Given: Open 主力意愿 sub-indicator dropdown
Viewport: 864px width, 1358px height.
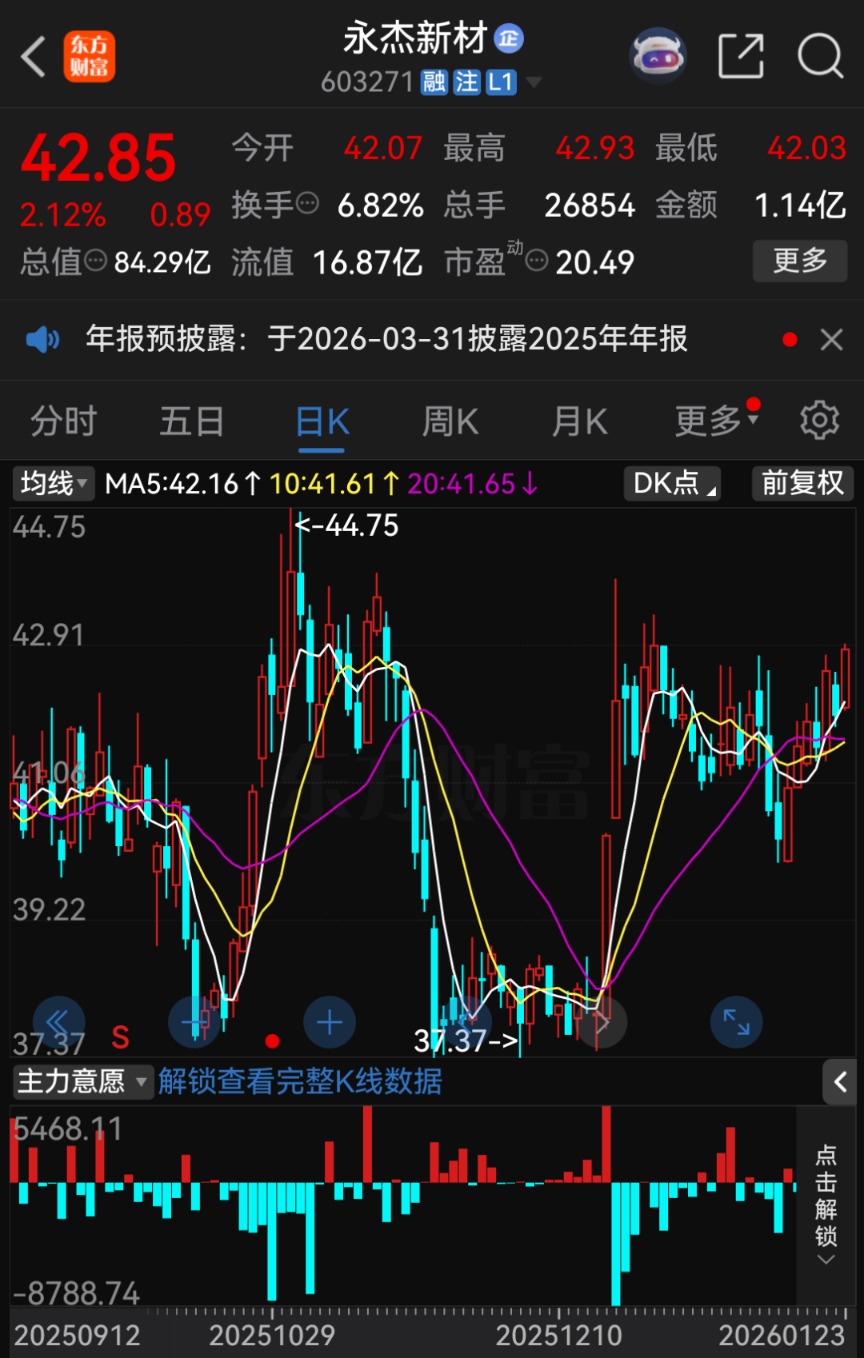Looking at the screenshot, I should point(82,1081).
